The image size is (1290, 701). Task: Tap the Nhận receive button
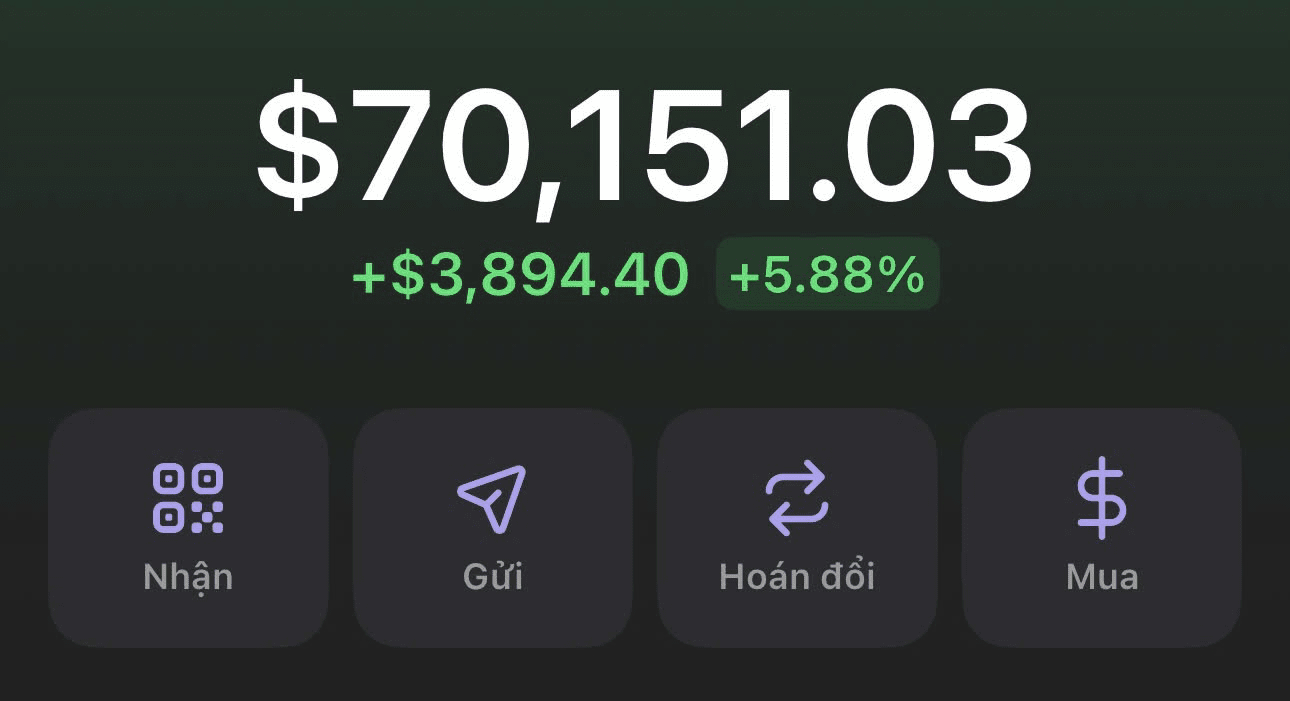pos(188,527)
